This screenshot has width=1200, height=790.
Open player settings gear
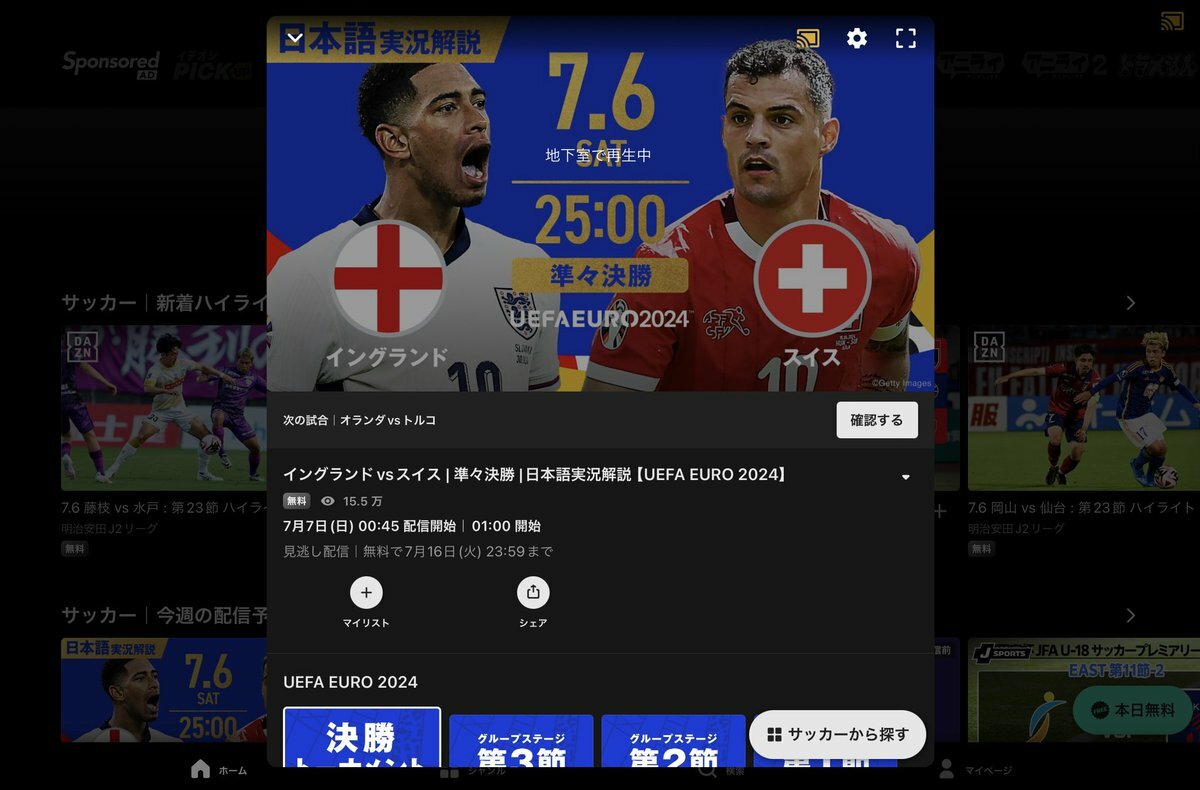click(857, 39)
